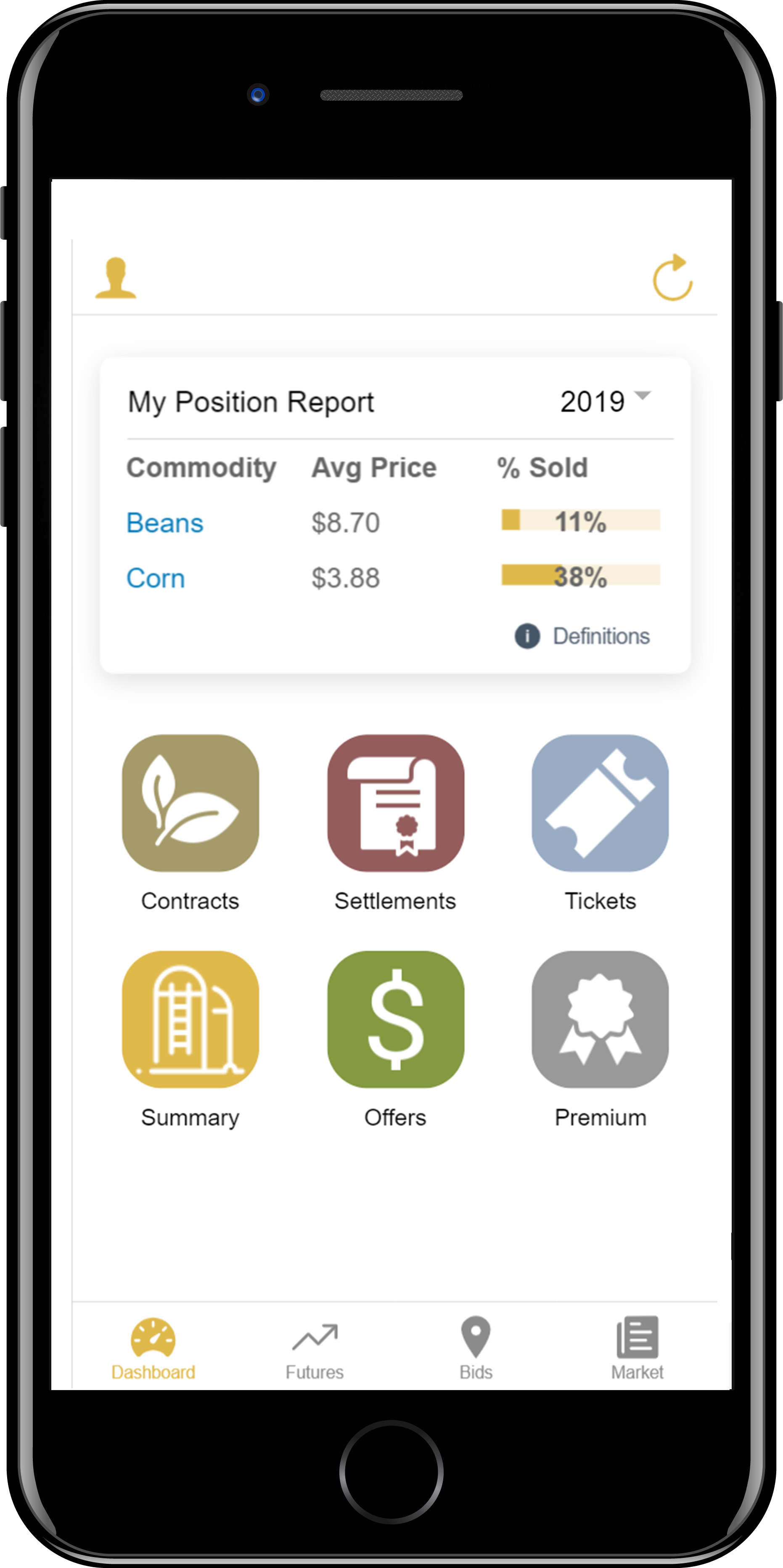Viewport: 783px width, 1568px height.
Task: Open the Summary tile
Action: [x=190, y=1019]
